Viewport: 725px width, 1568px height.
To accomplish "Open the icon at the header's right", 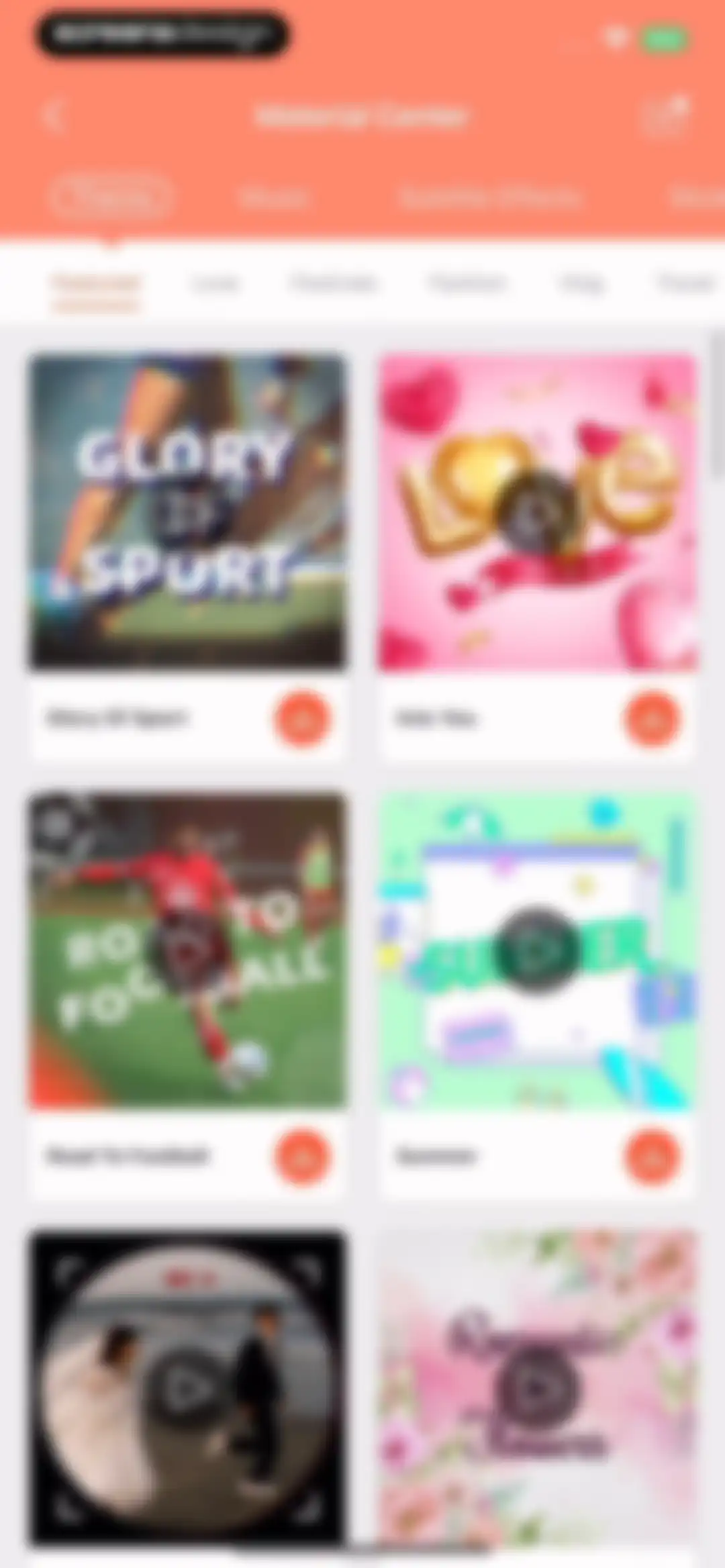I will [x=665, y=116].
